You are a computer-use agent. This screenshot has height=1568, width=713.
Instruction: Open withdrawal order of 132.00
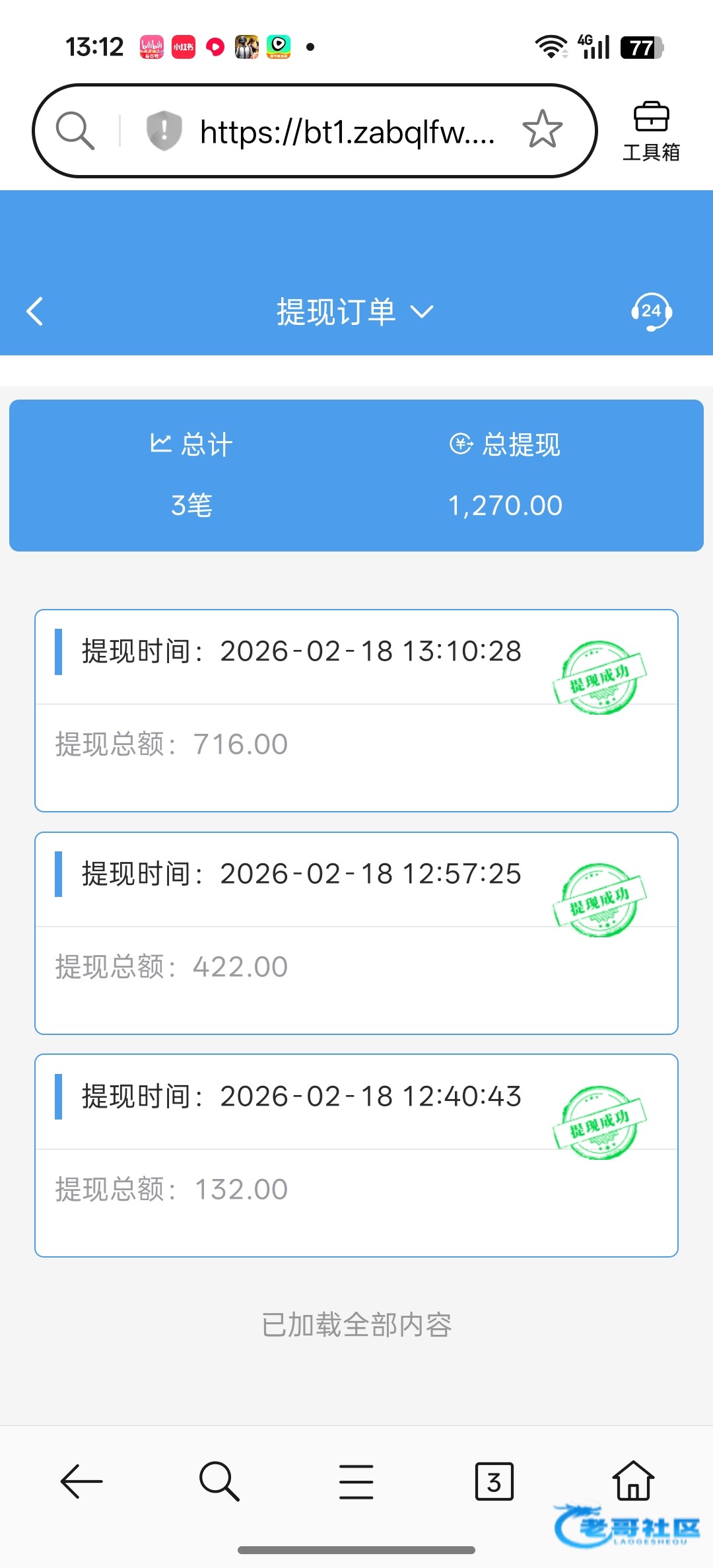pos(356,1155)
